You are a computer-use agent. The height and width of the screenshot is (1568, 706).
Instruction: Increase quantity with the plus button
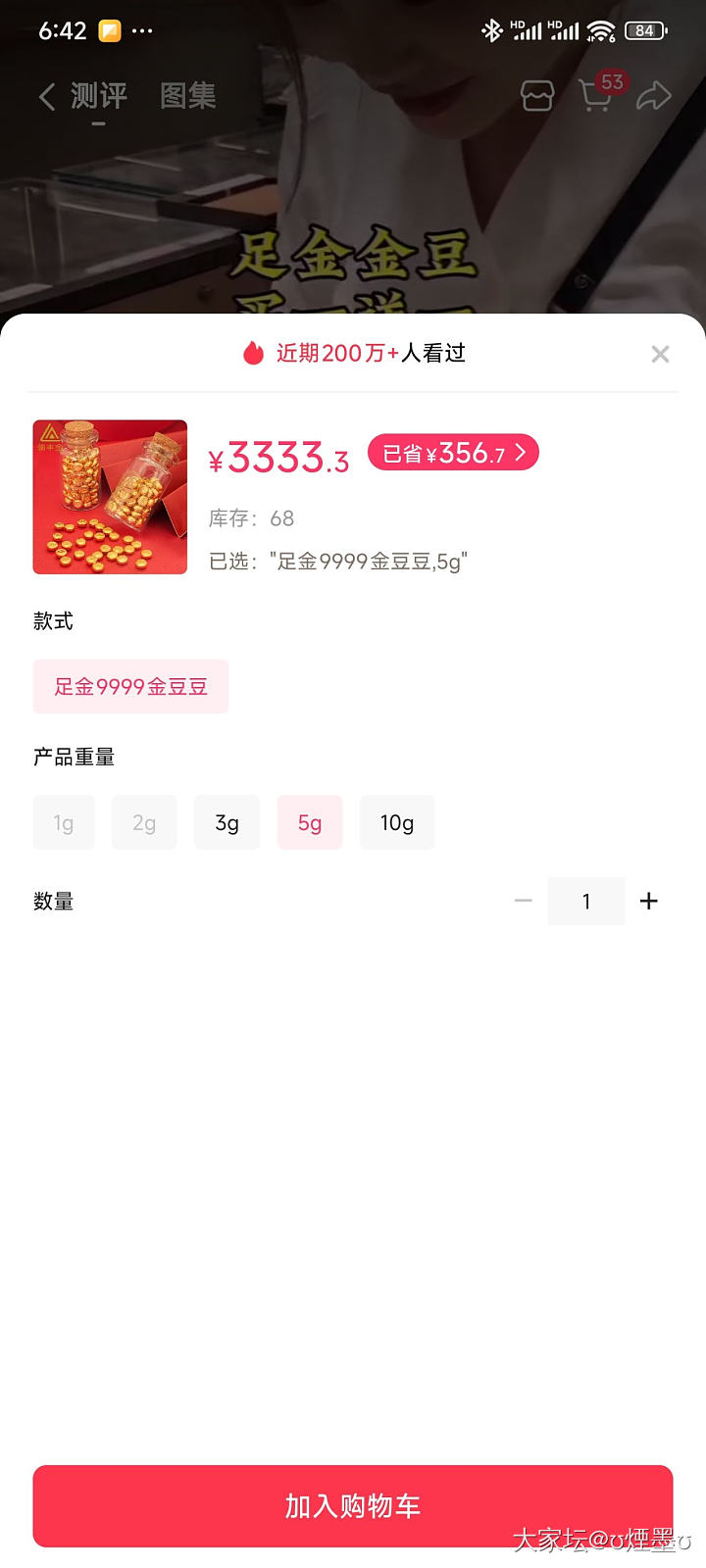(649, 901)
